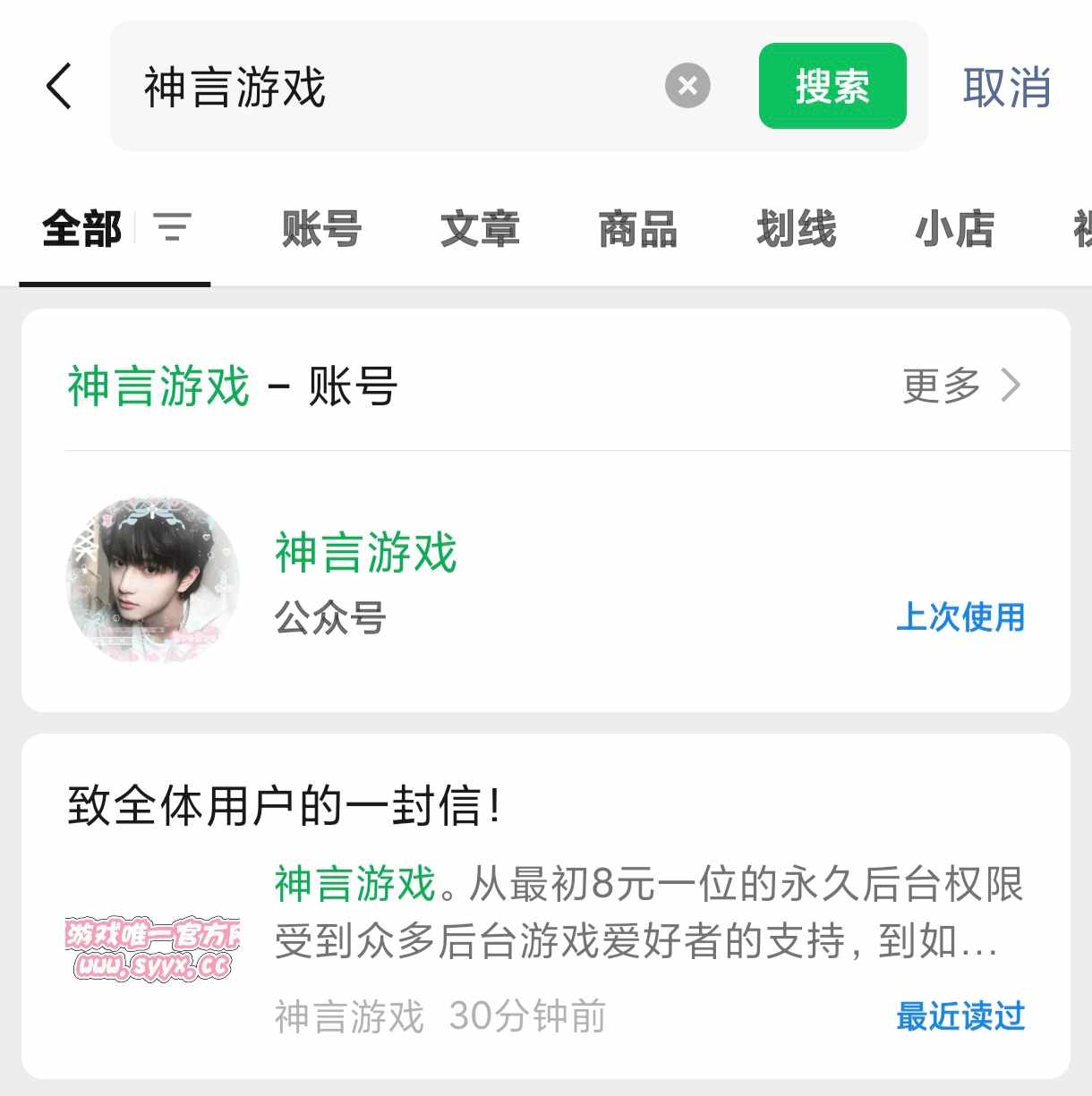Viewport: 1092px width, 1096px height.
Task: Switch to the 商品 tab
Action: 637,229
